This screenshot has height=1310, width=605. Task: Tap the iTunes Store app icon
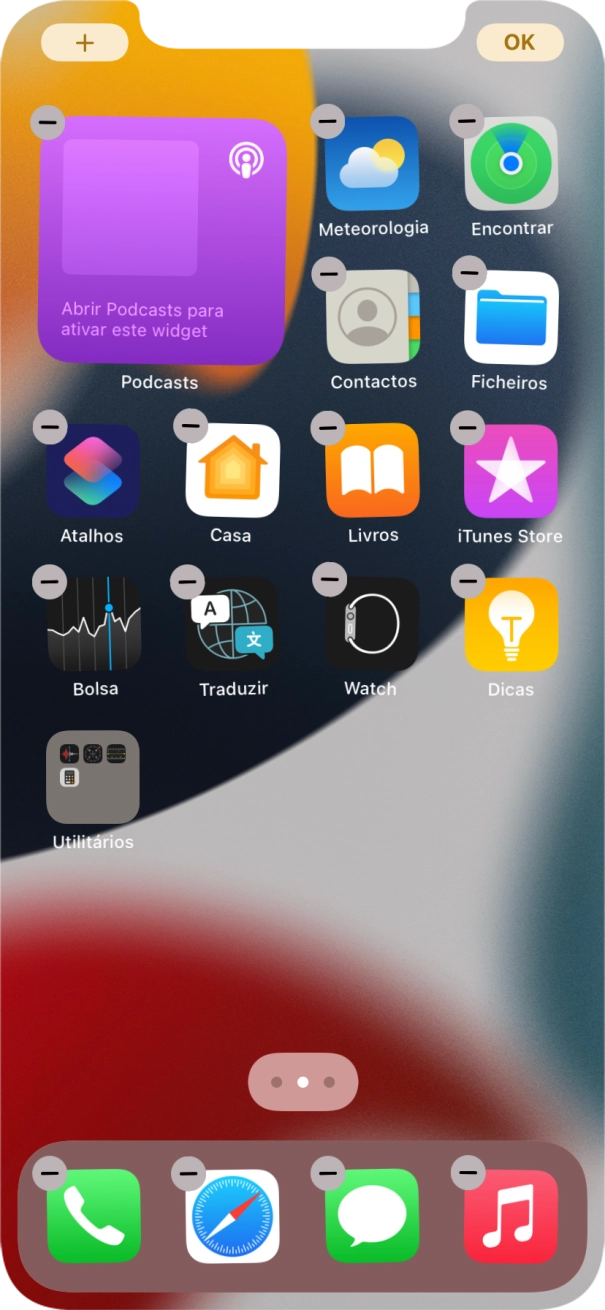coord(511,471)
